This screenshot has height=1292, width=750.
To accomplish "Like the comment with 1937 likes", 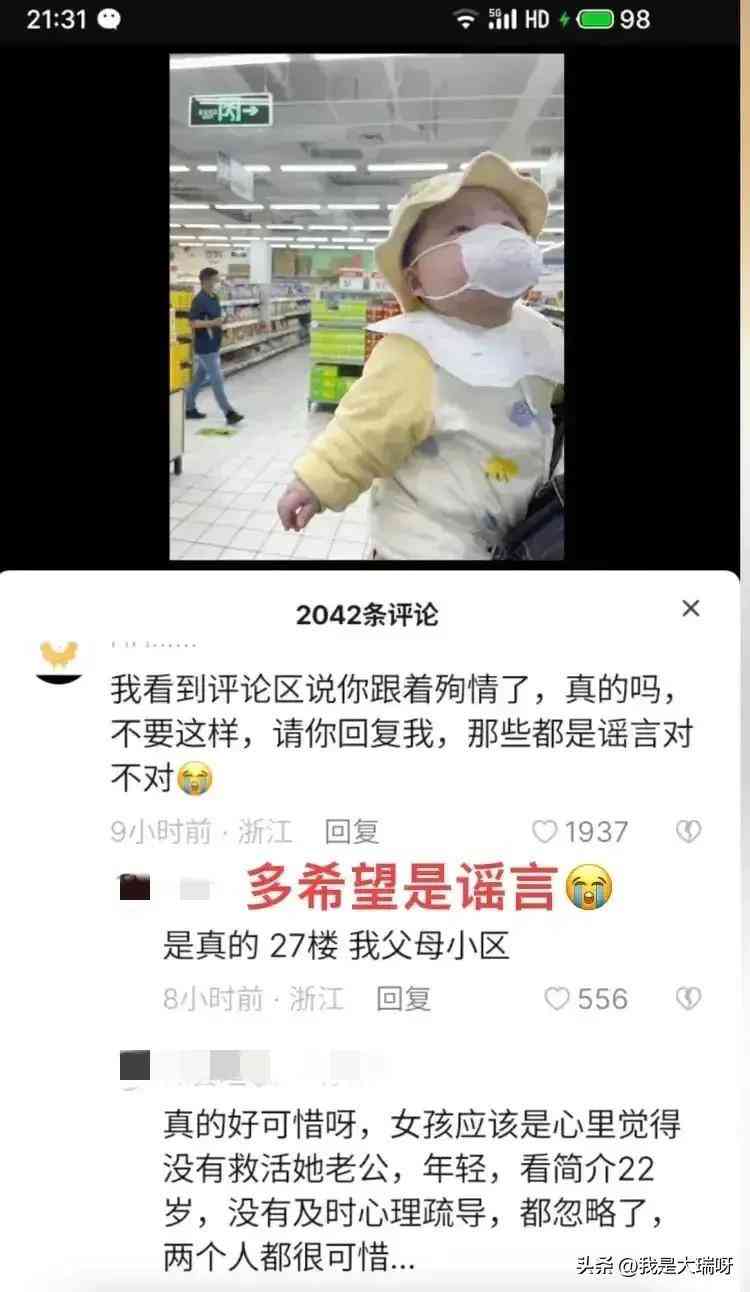I will tap(544, 832).
